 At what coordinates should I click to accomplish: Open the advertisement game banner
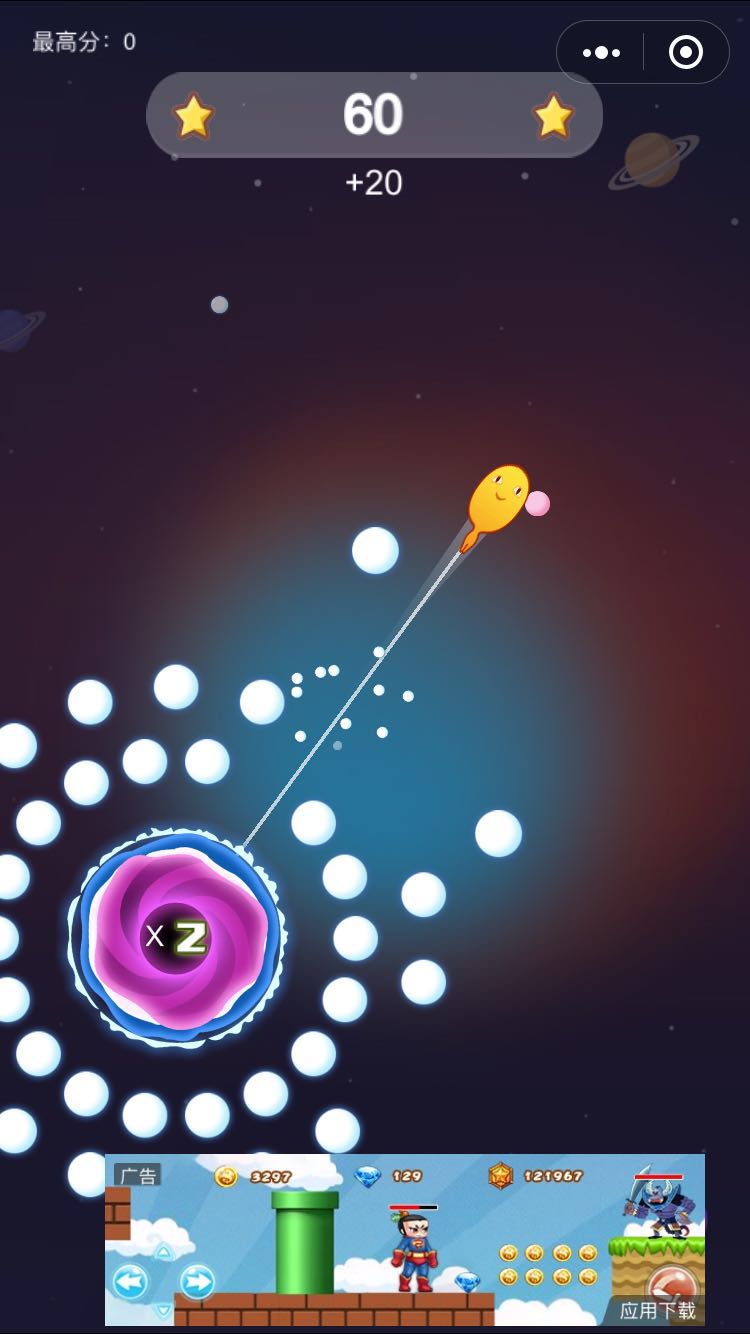pos(404,1240)
